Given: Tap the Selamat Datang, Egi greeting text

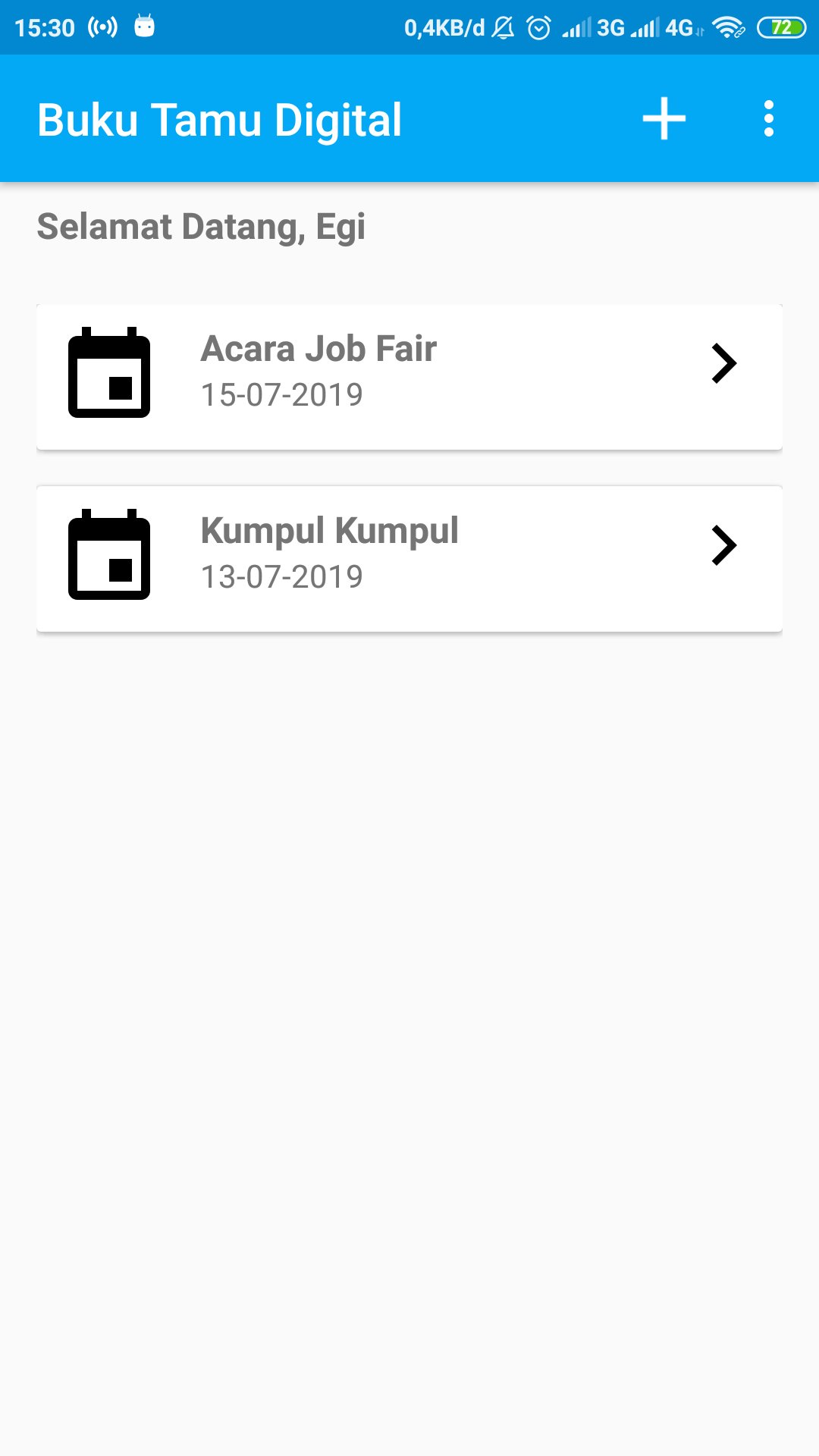Looking at the screenshot, I should [201, 226].
